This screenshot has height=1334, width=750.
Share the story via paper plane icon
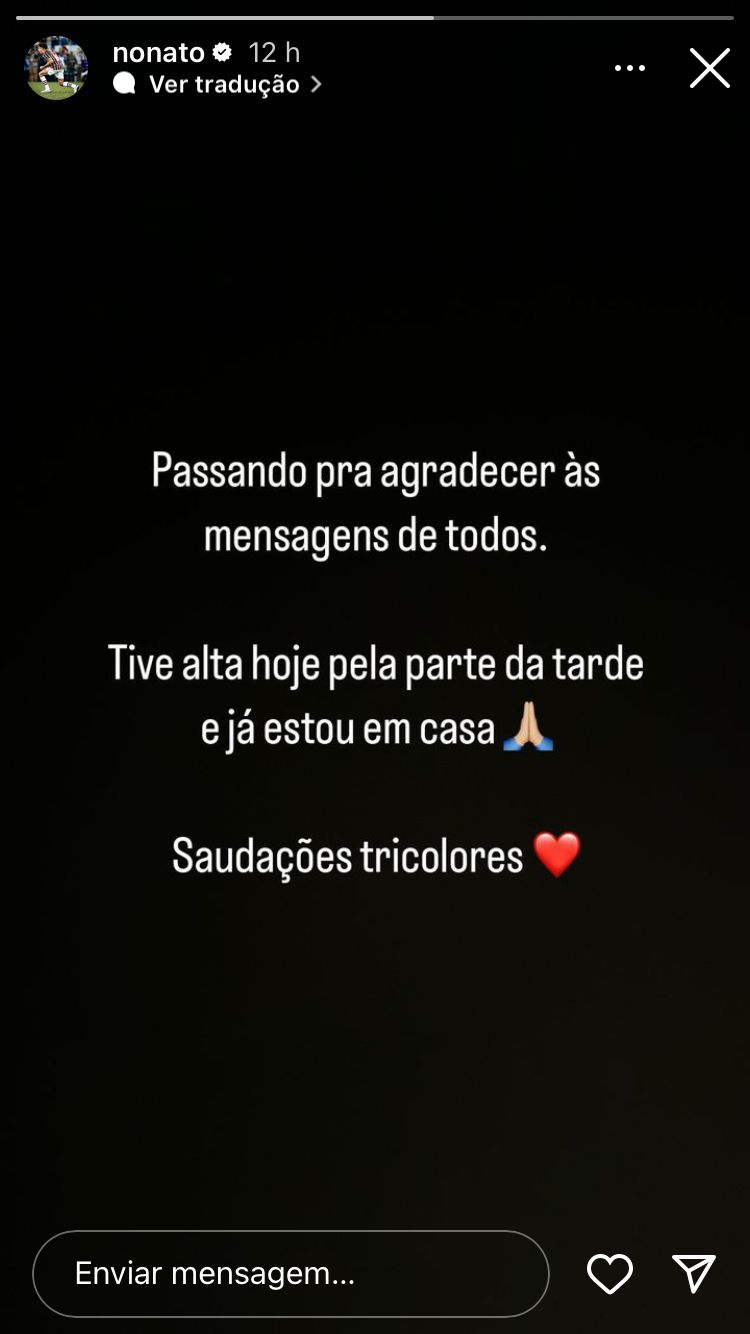[x=694, y=1274]
